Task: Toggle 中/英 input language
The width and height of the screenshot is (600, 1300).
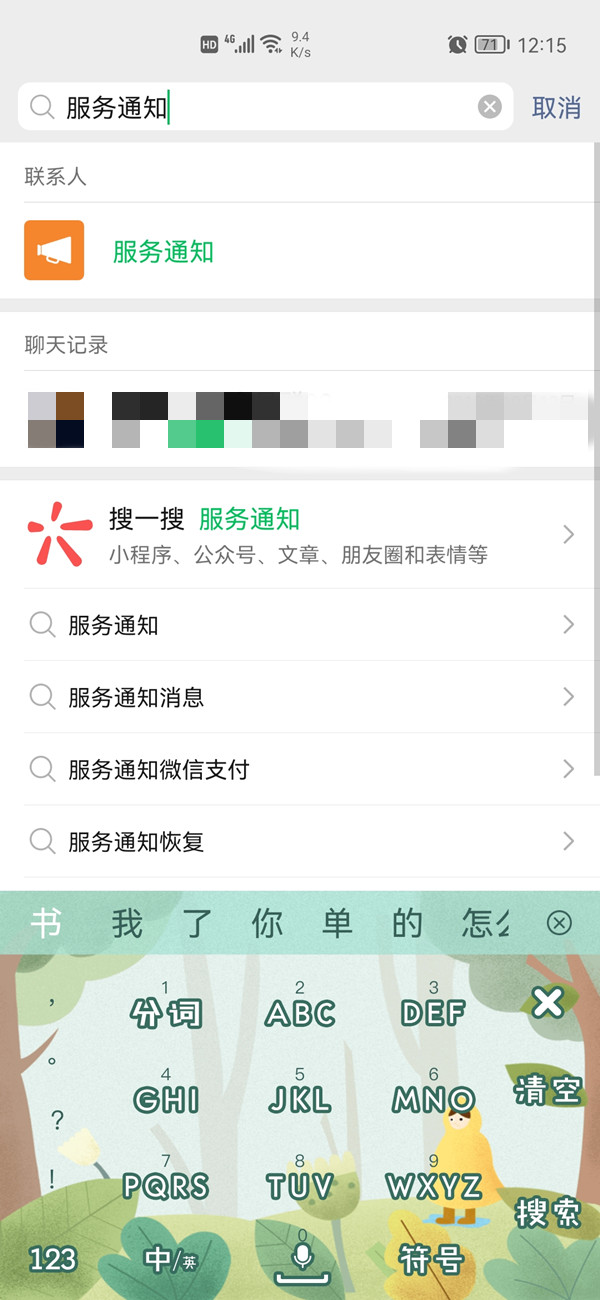Action: tap(169, 1258)
